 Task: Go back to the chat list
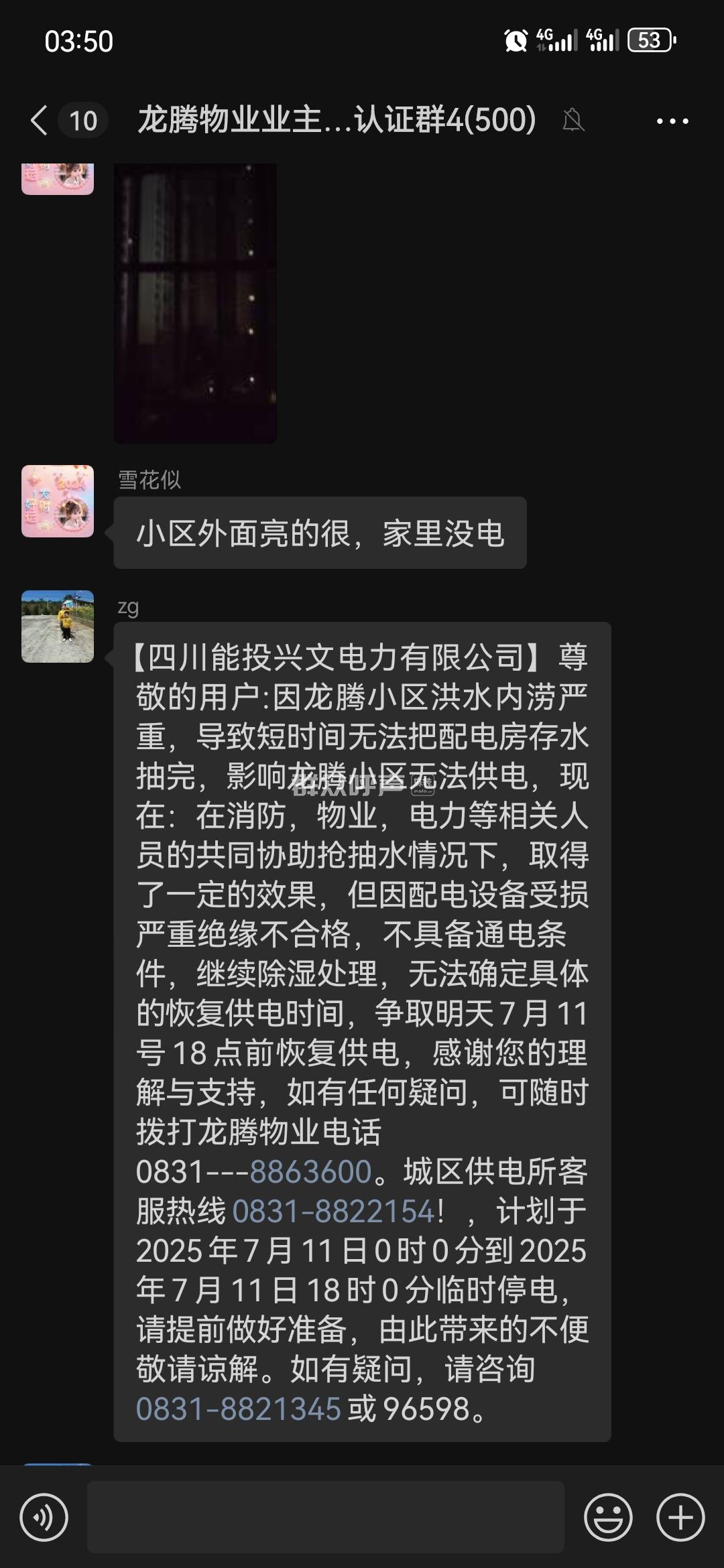pyautogui.click(x=40, y=121)
